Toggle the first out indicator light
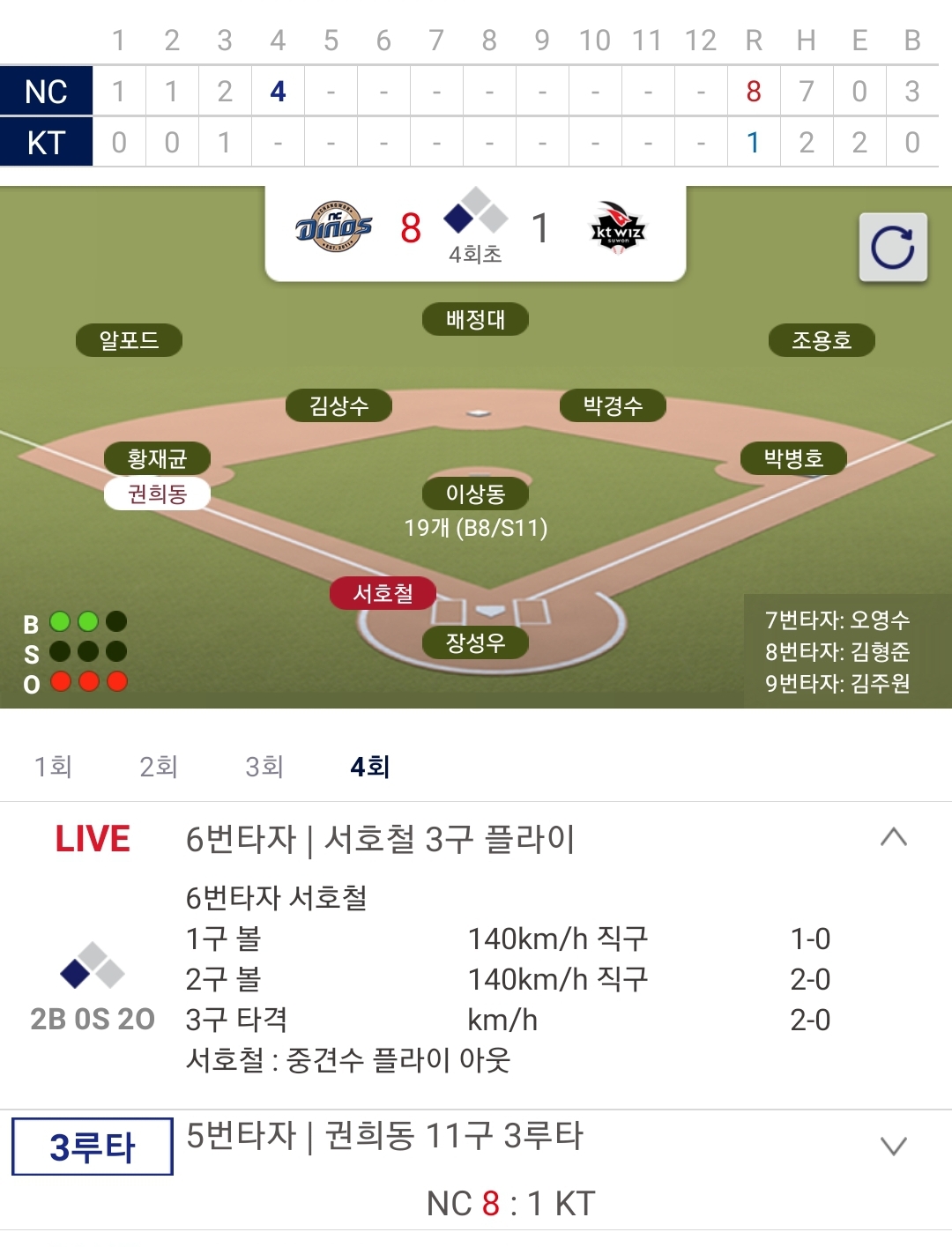The width and height of the screenshot is (952, 1247). click(60, 680)
